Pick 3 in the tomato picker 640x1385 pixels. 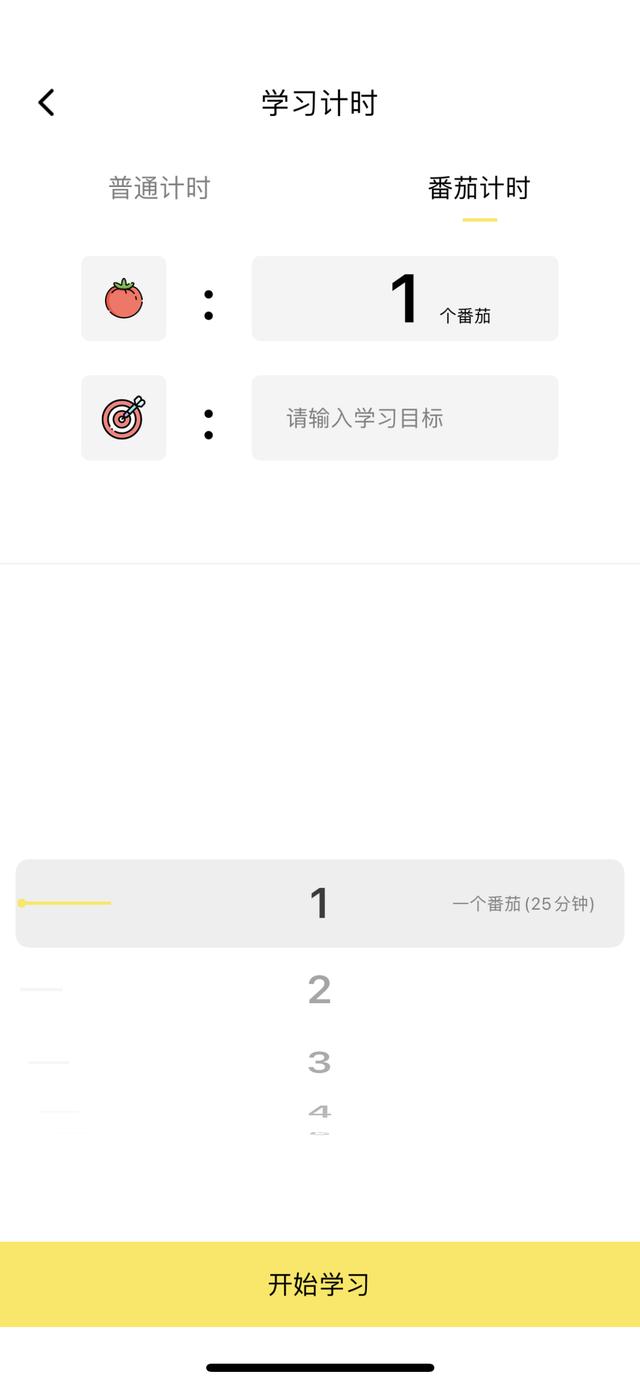(x=319, y=1062)
